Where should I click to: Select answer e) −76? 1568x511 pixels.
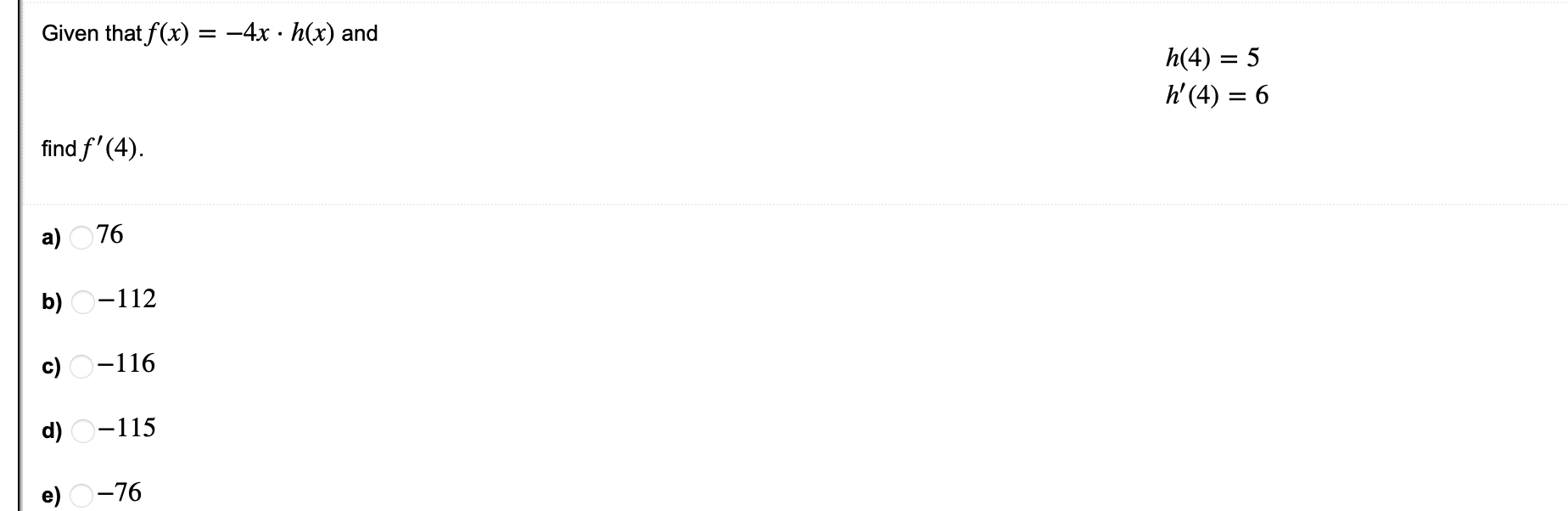point(81,497)
